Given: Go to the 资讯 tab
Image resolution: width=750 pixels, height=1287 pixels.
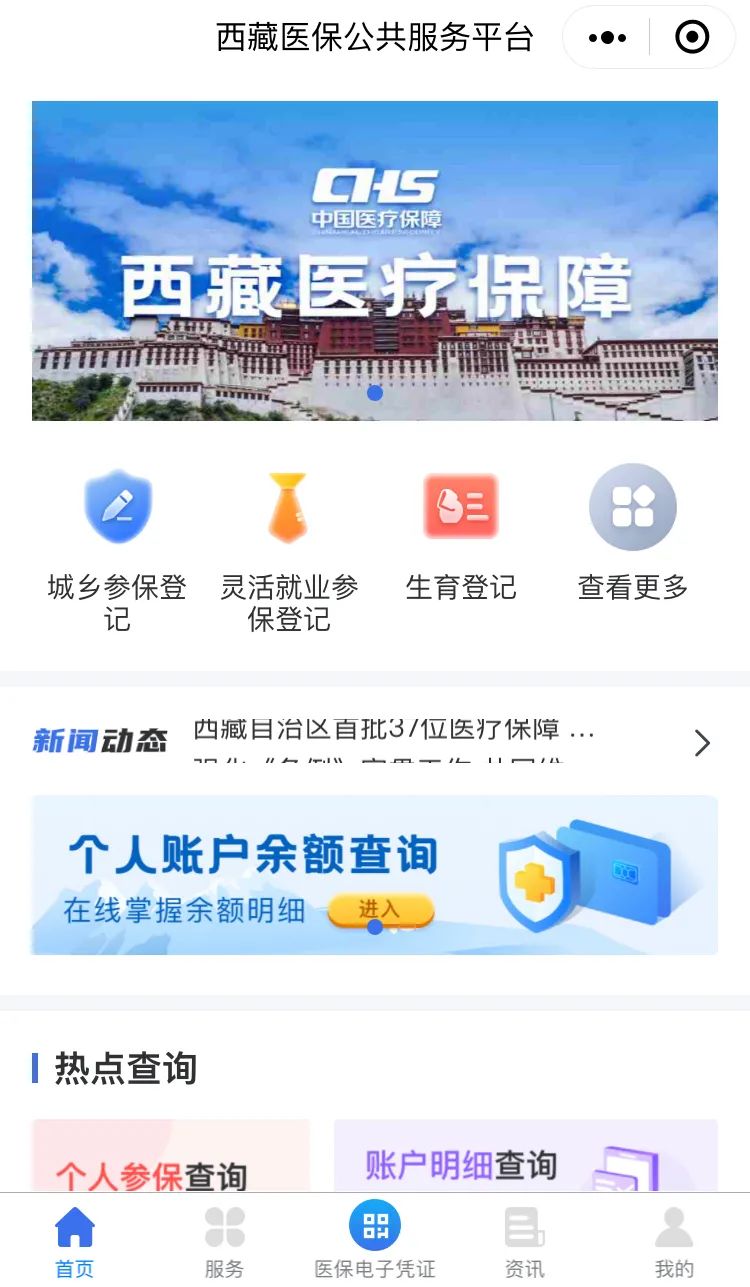Looking at the screenshot, I should click(524, 1242).
